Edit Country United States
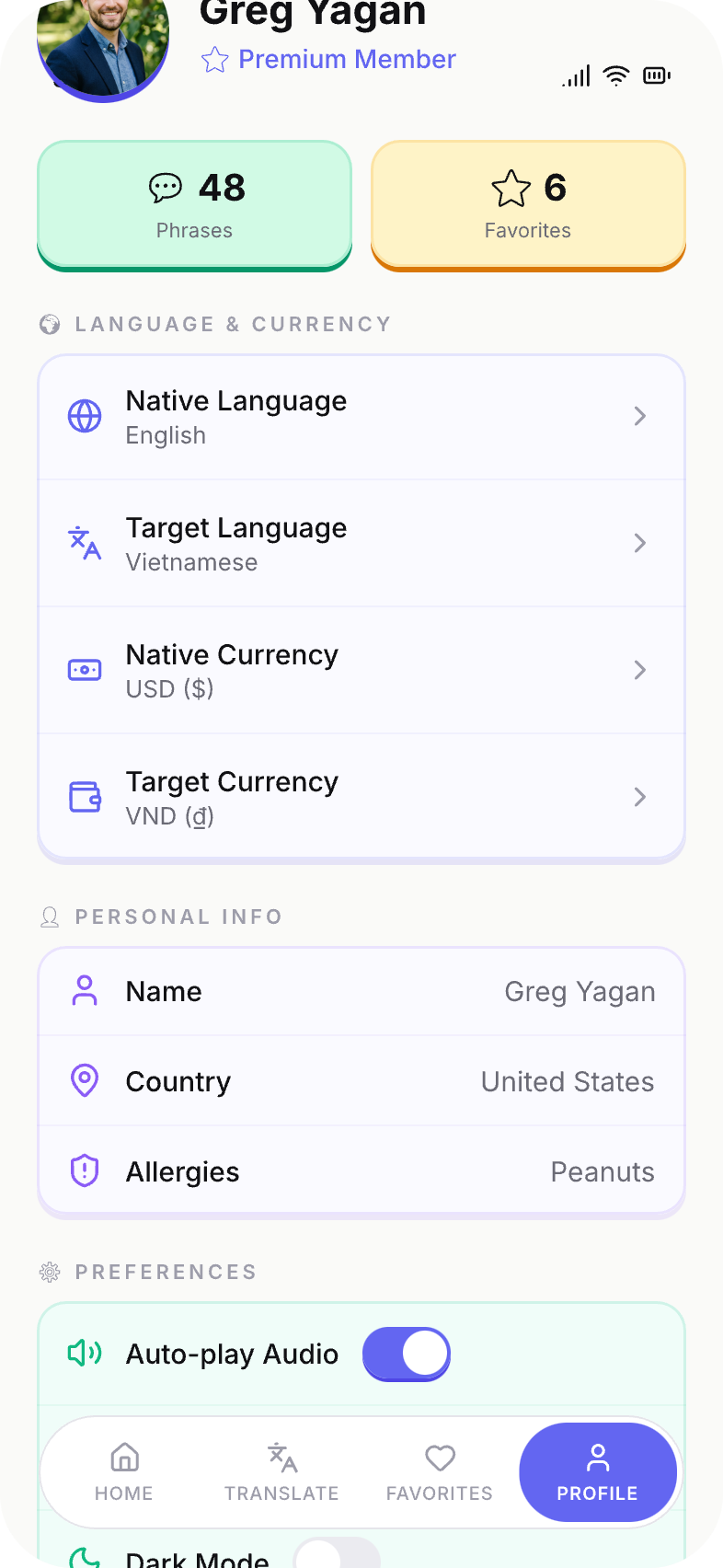The image size is (723, 1568). [x=361, y=1082]
